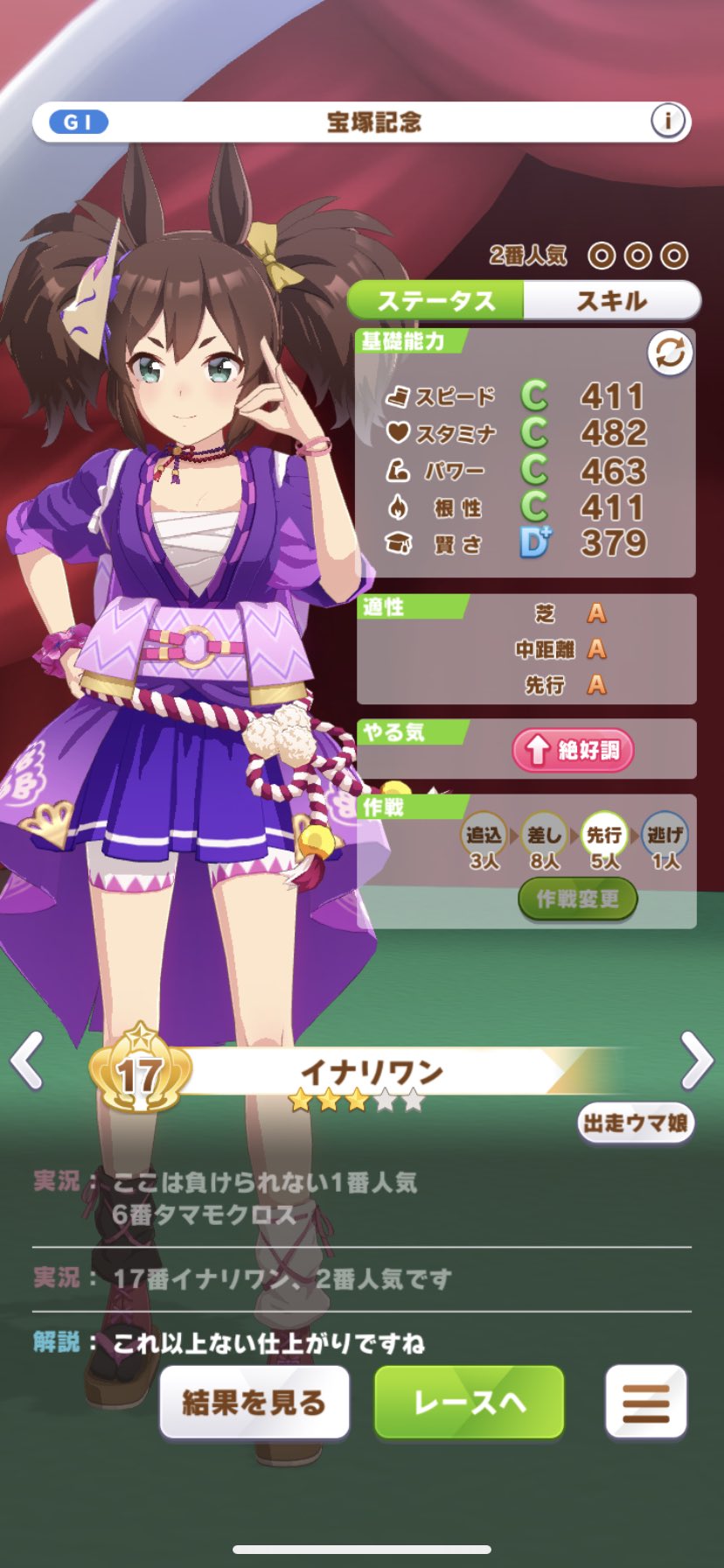This screenshot has height=1568, width=724.
Task: Start the race with レースへ
Action: tap(470, 1403)
